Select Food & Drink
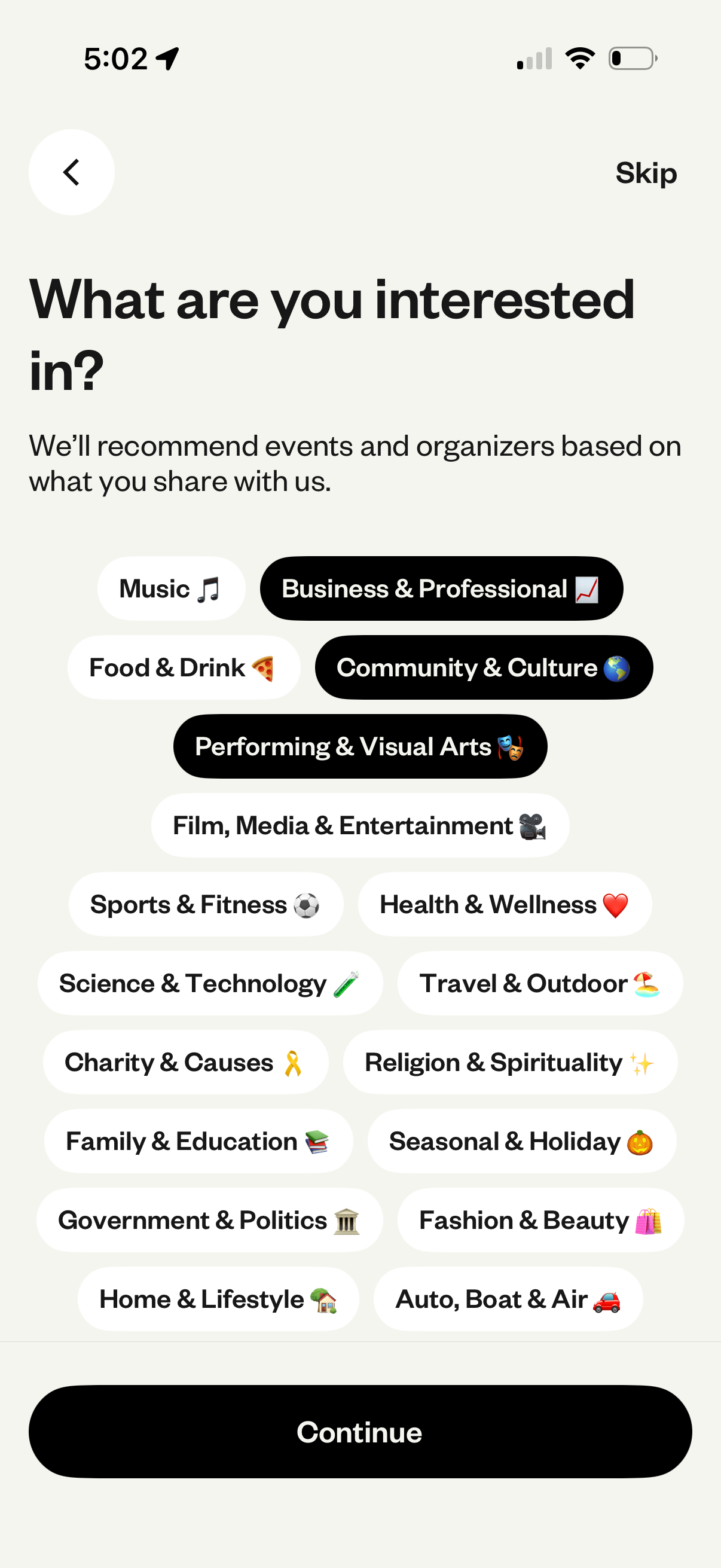The image size is (721, 1568). click(183, 667)
